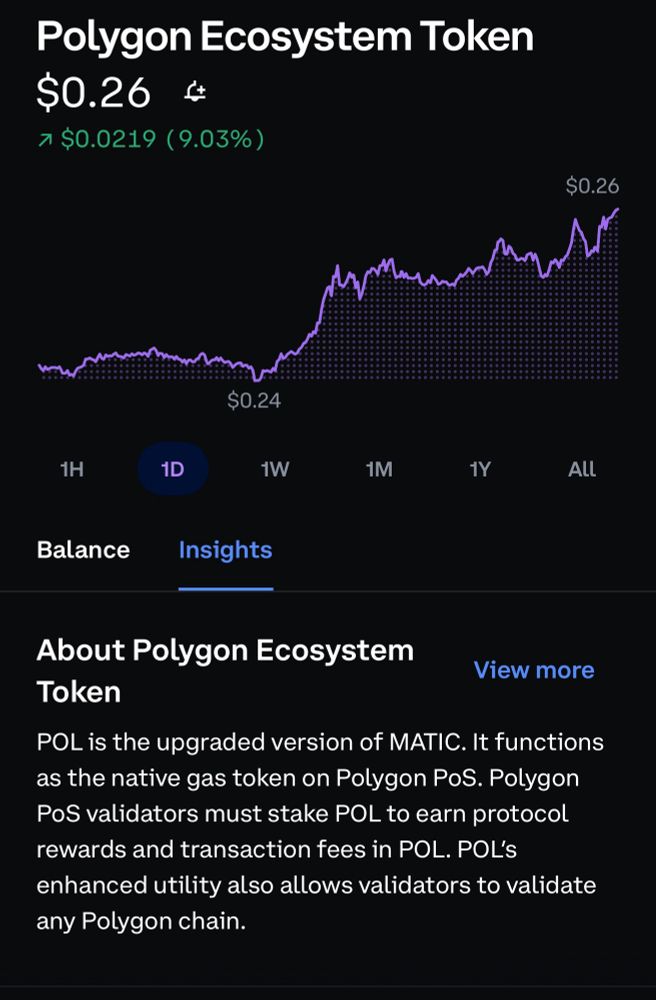Select the 1D chart range
656x1000 pixels.
tap(172, 469)
